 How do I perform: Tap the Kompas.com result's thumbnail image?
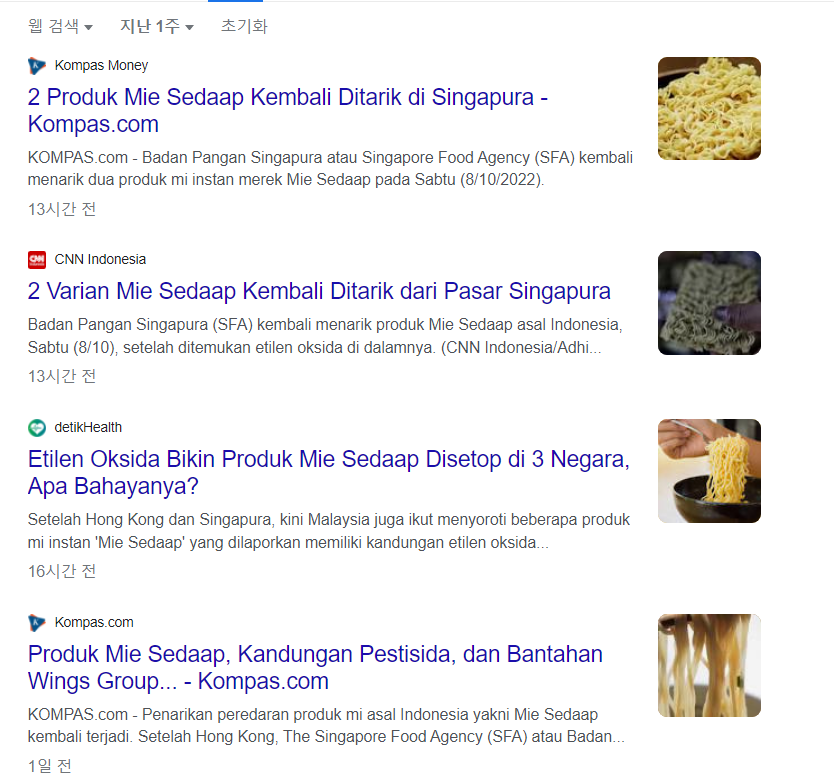pyautogui.click(x=709, y=665)
